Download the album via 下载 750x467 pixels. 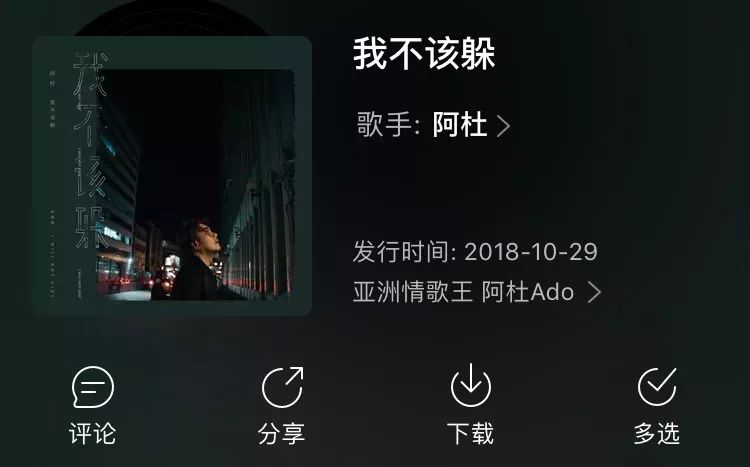tap(470, 404)
